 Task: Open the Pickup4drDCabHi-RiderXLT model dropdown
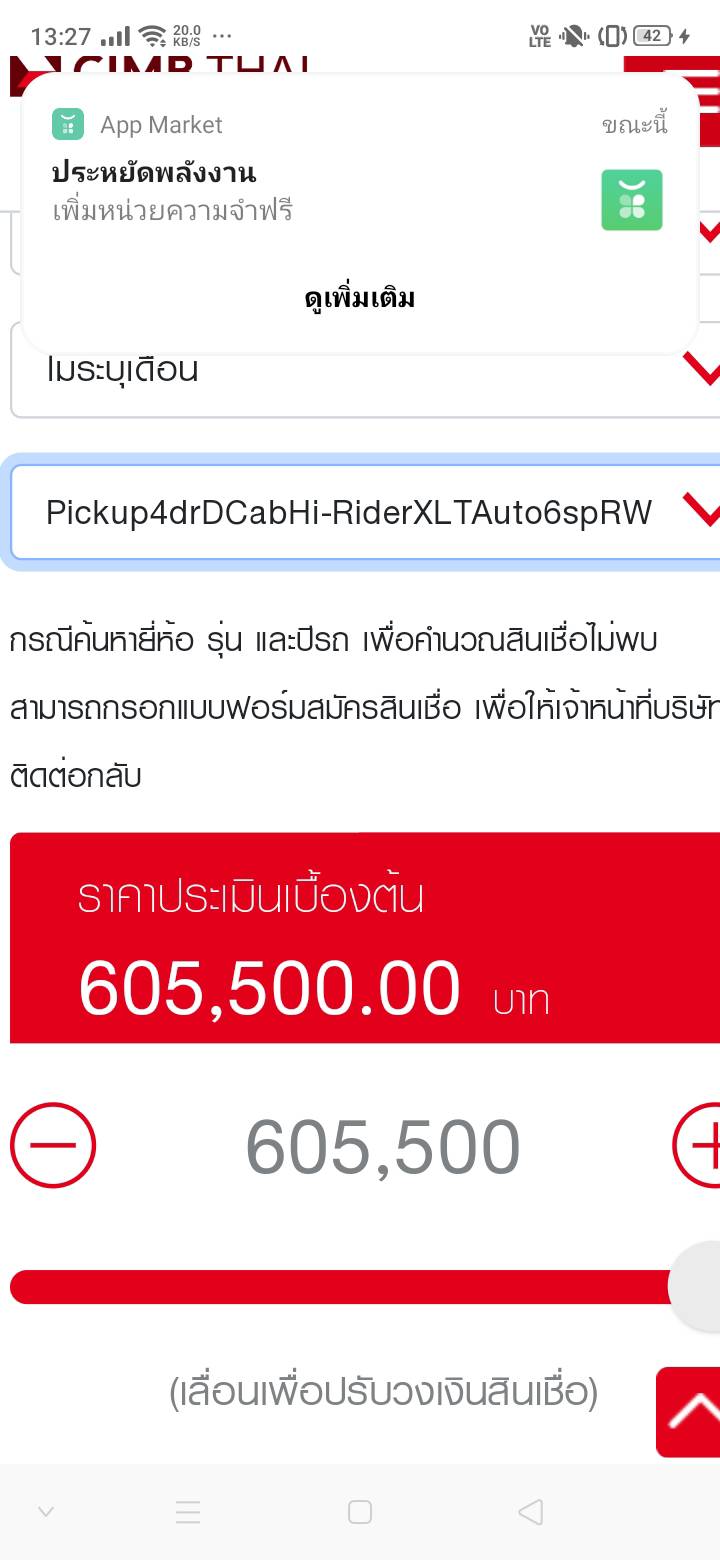coord(360,512)
